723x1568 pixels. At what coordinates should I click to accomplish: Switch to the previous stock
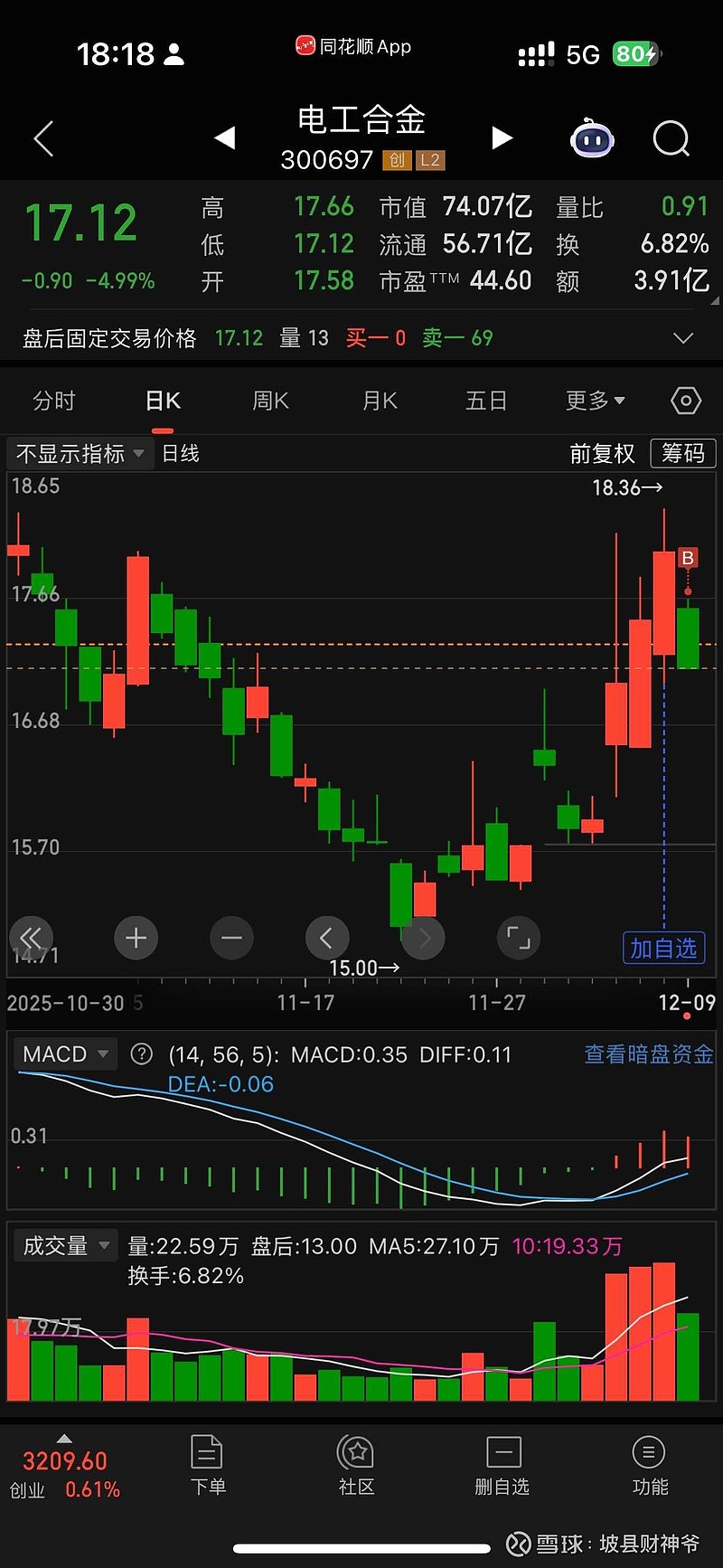point(224,137)
